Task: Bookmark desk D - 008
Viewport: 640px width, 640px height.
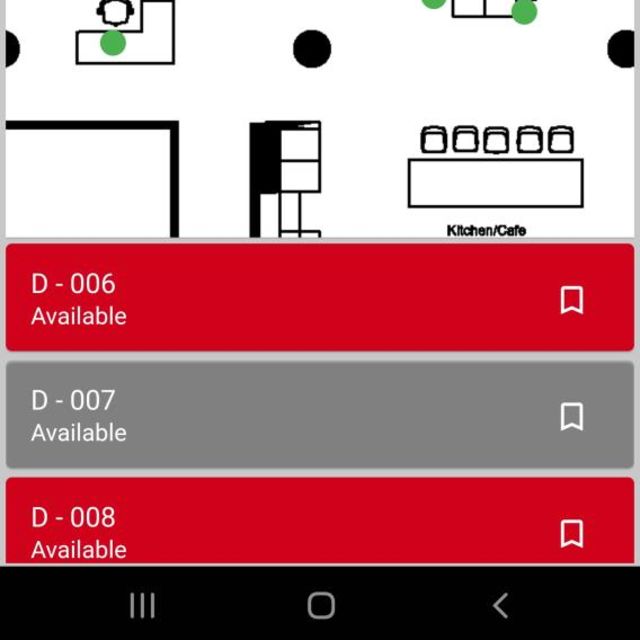Action: [x=571, y=533]
